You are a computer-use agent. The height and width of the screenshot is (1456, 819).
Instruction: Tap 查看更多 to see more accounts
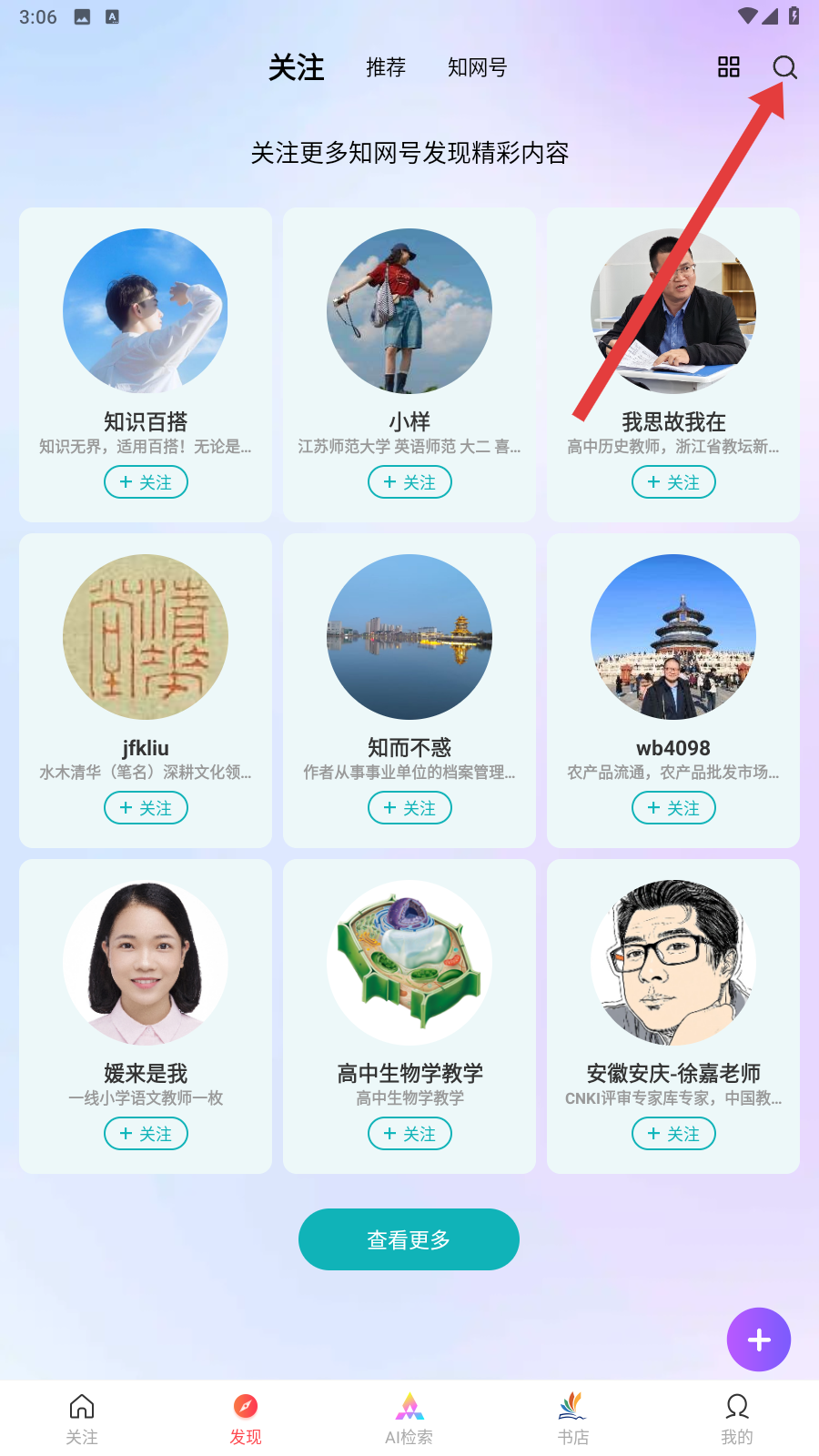(409, 1239)
